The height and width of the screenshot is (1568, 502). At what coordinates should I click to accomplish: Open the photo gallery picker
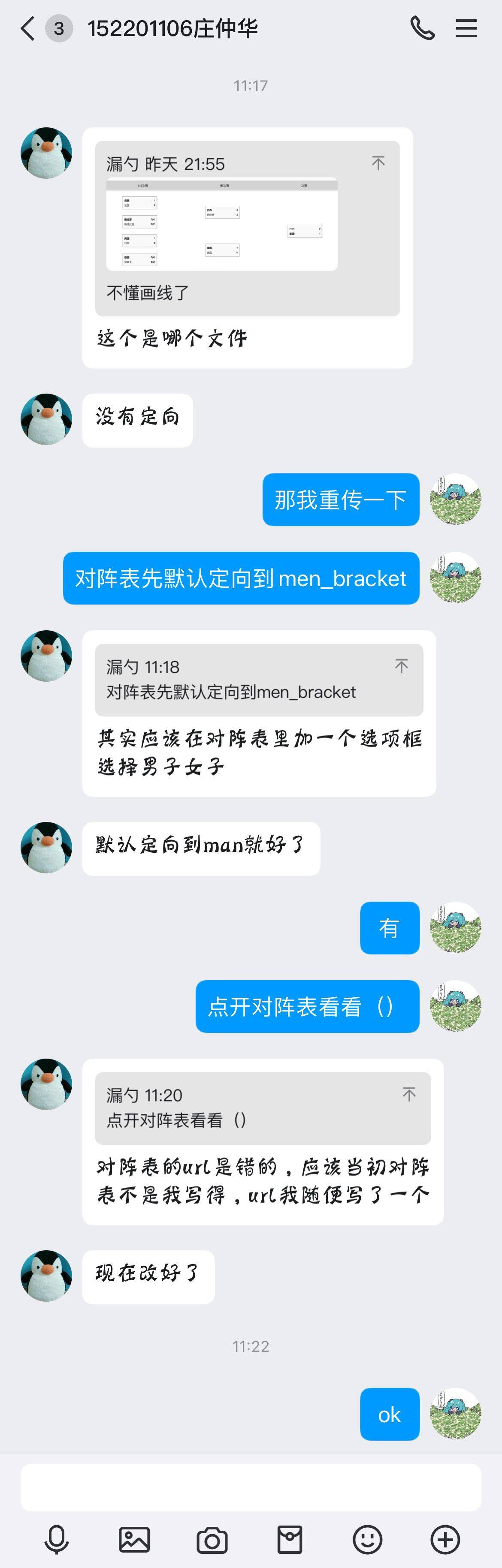134,1540
